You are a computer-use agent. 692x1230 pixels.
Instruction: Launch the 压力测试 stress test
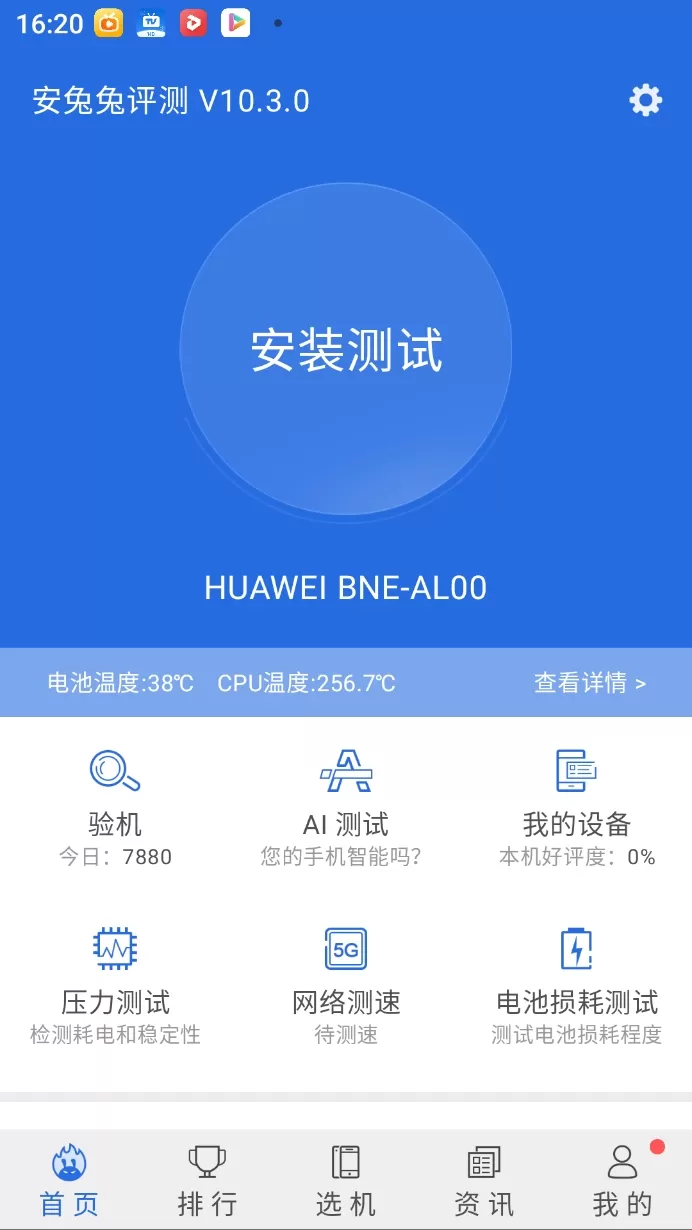point(115,985)
